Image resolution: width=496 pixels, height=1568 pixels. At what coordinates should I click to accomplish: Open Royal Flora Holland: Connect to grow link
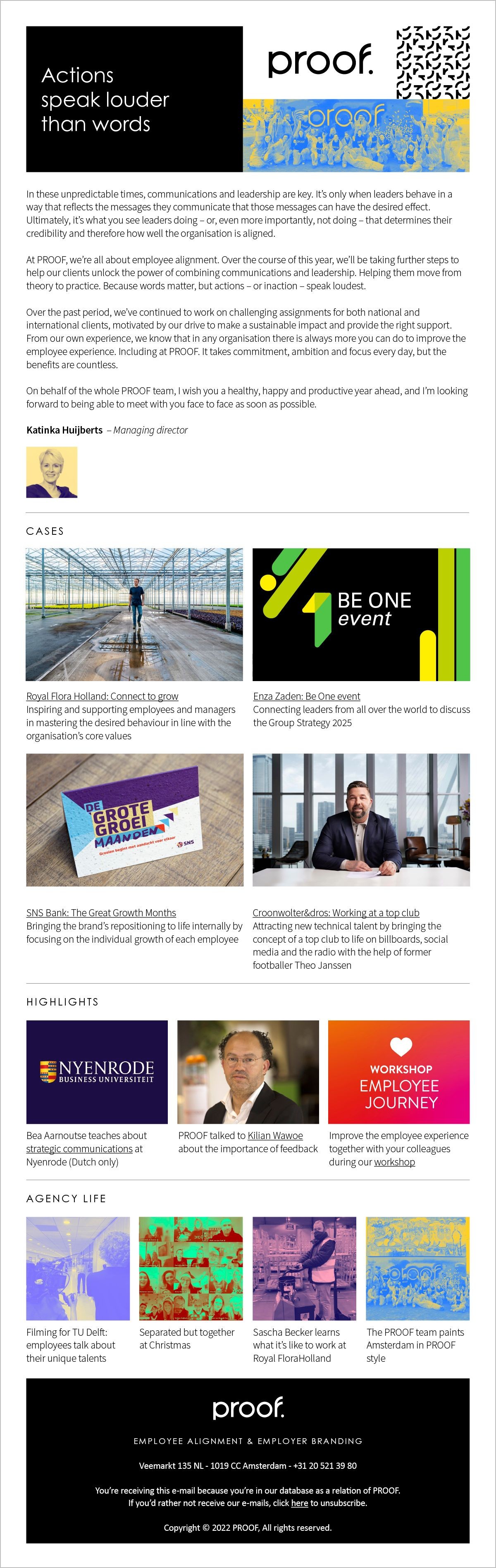point(102,696)
